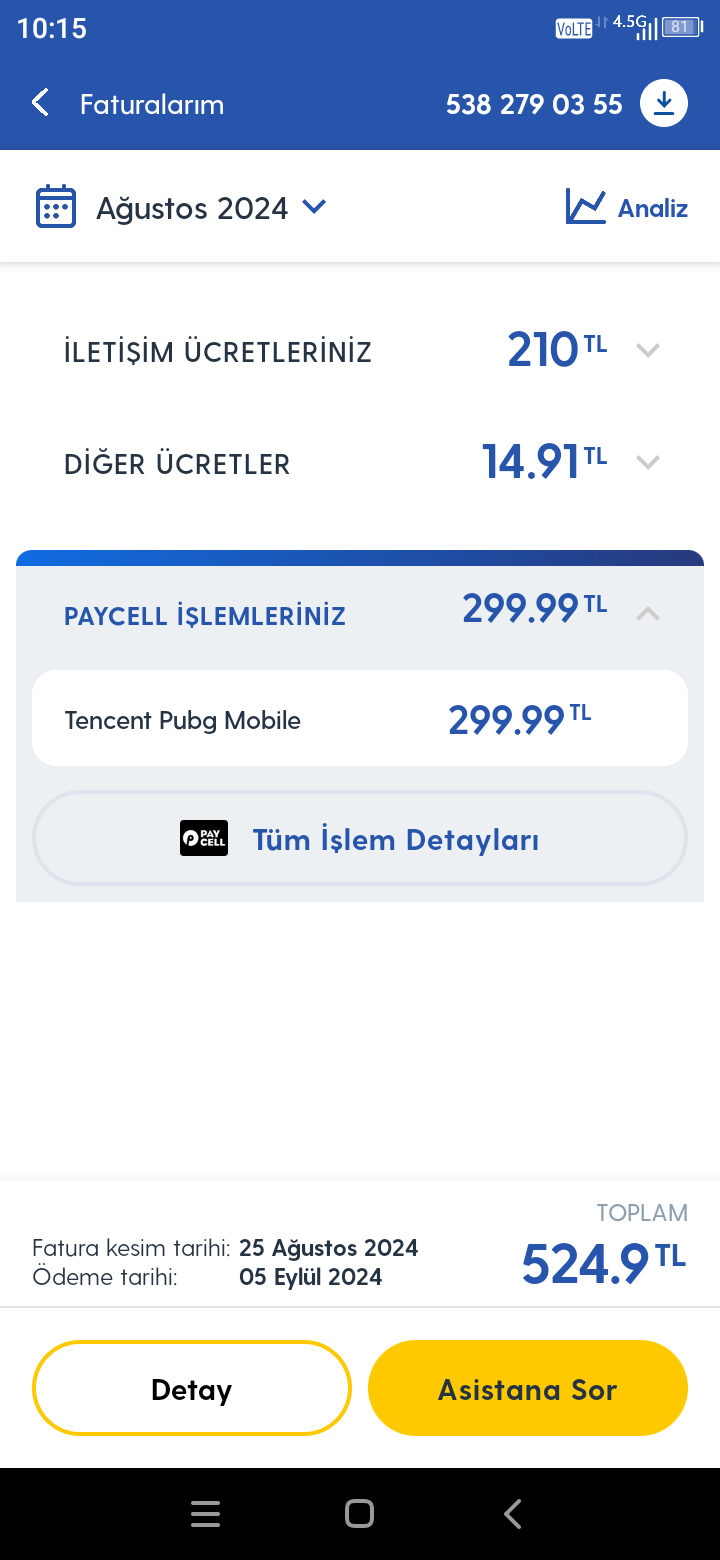720x1560 pixels.
Task: Open recent apps from the navigation bar
Action: coord(205,1514)
